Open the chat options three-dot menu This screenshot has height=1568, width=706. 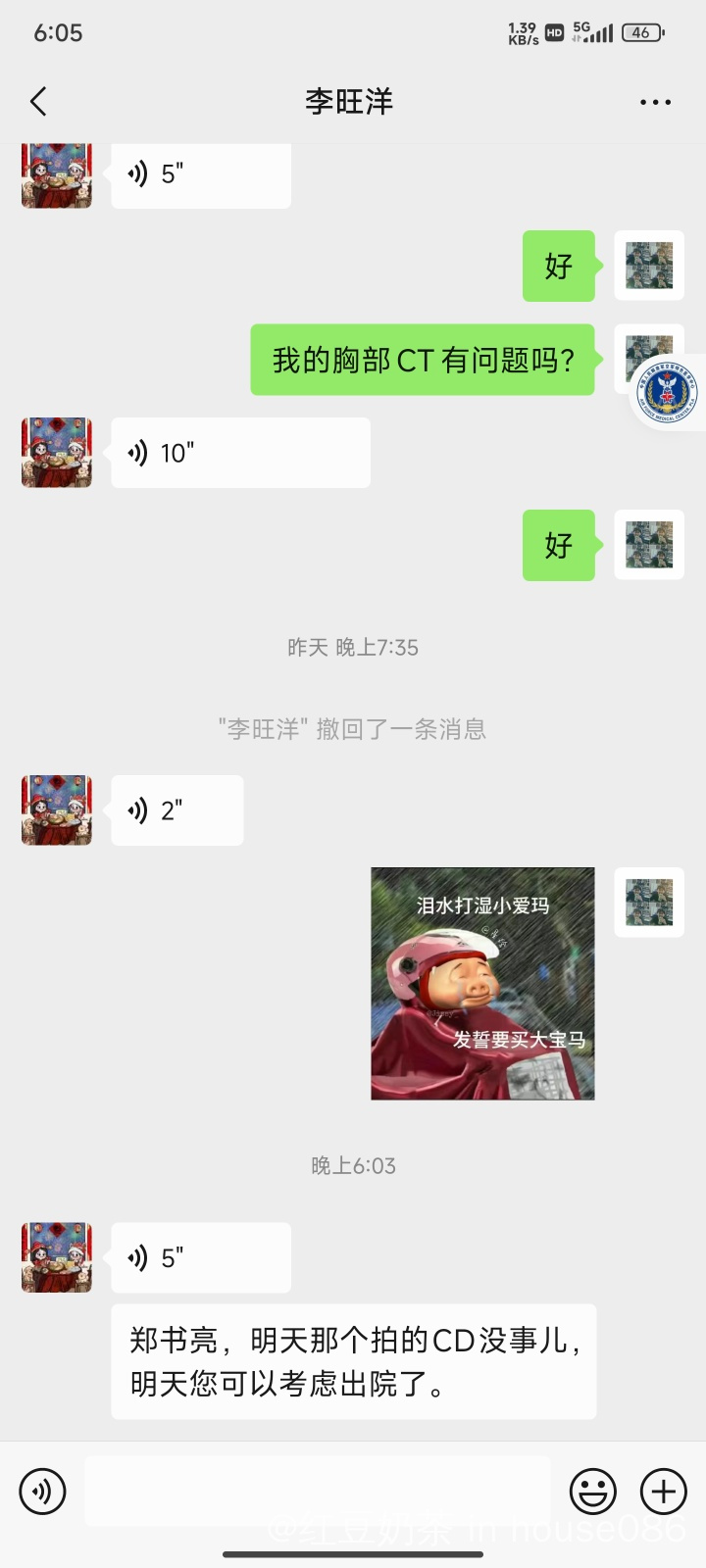point(655,102)
